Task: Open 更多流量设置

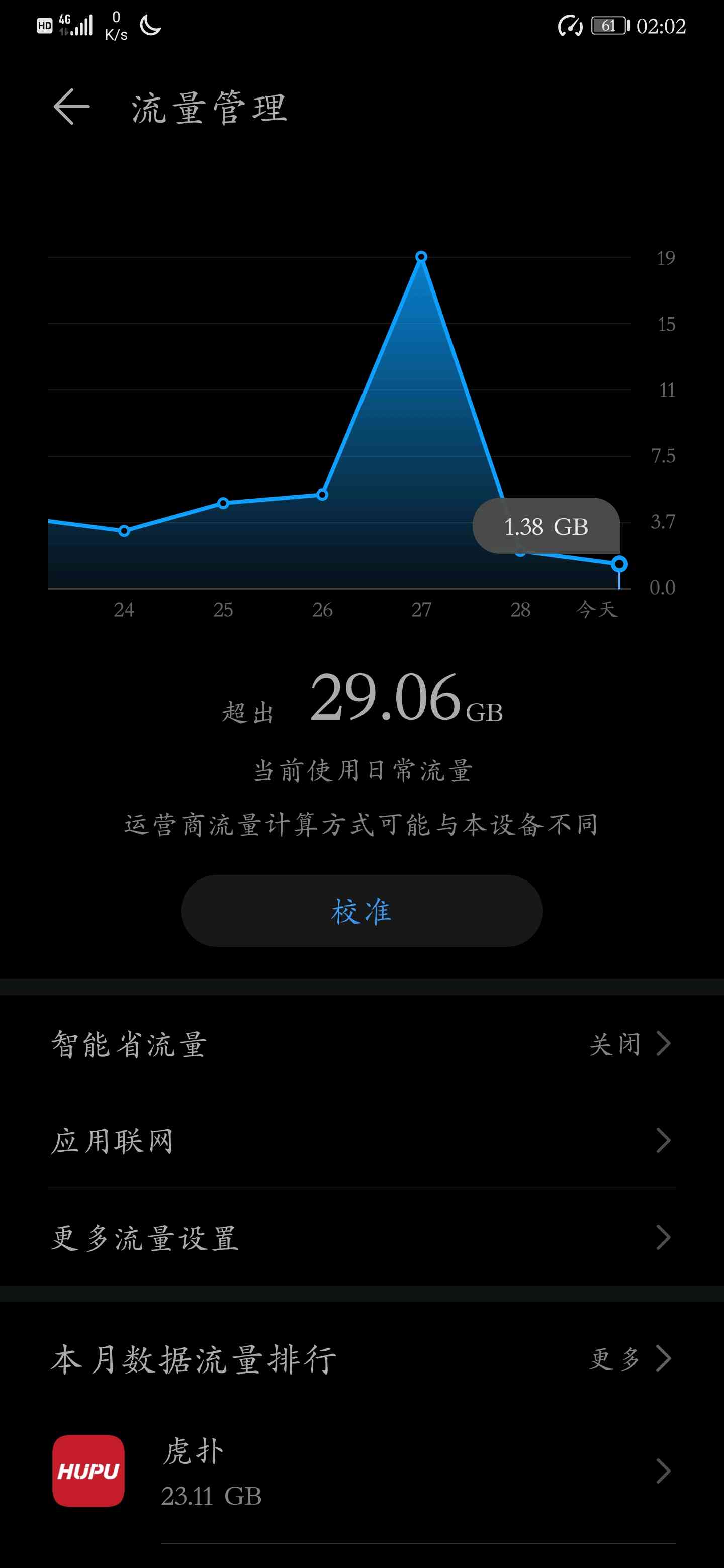Action: coord(361,1237)
